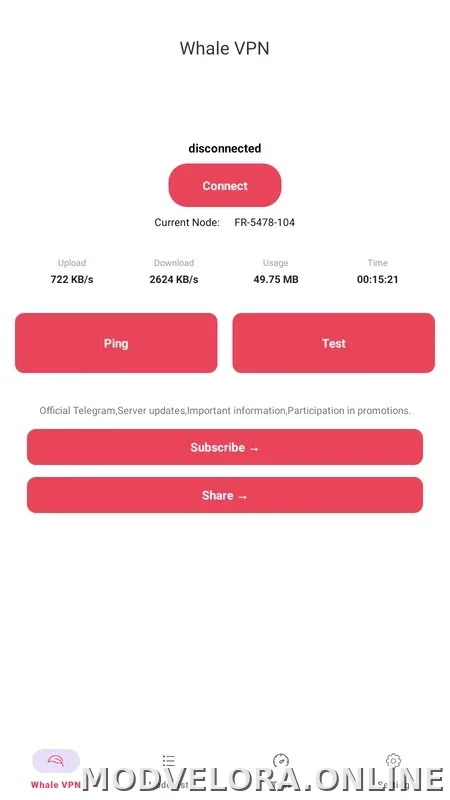Open the node list tab

(168, 769)
